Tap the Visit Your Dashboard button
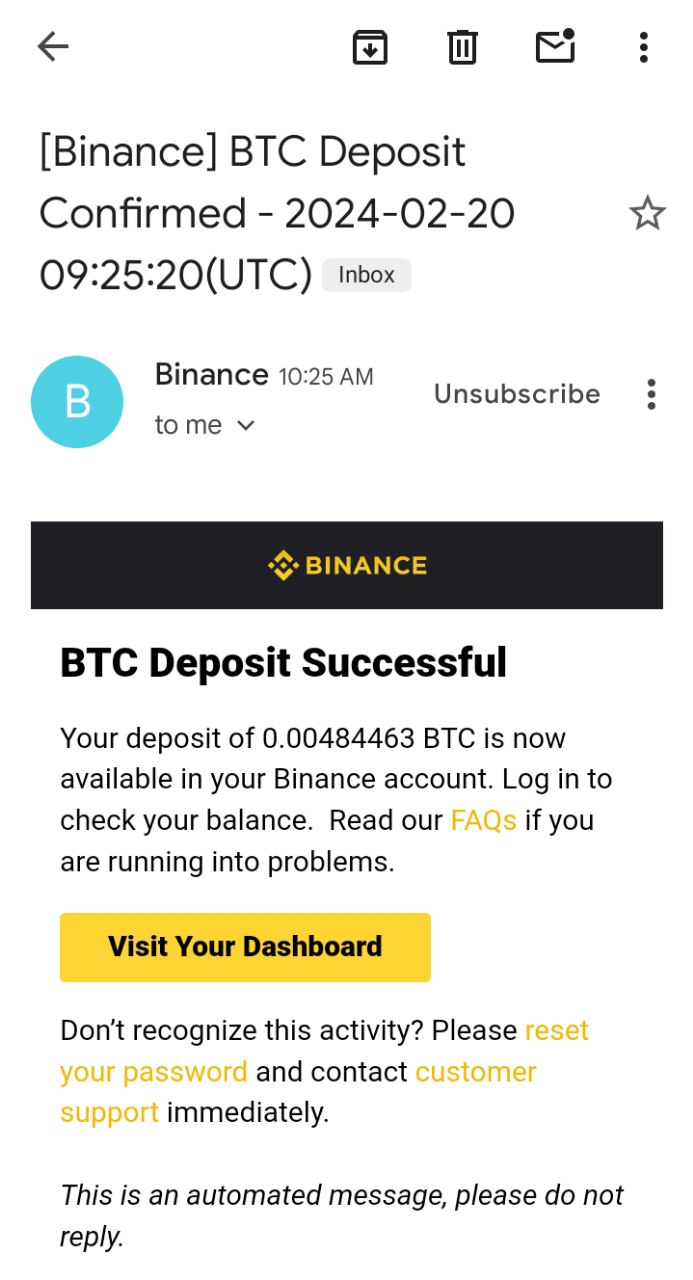The image size is (693, 1280). 245,947
